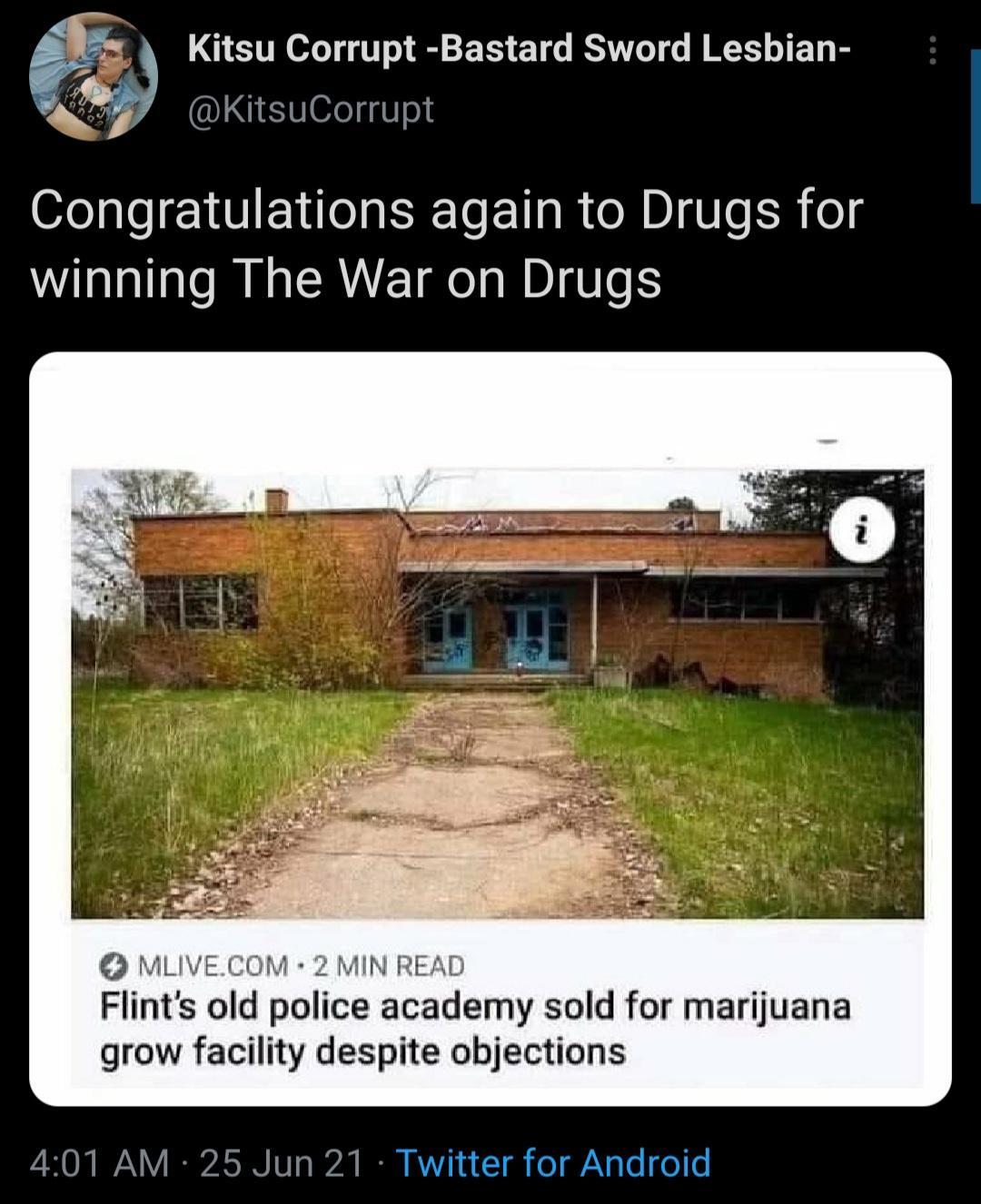This screenshot has width=981, height=1204.
Task: Tap the Twitter for Android source link
Action: (554, 1162)
